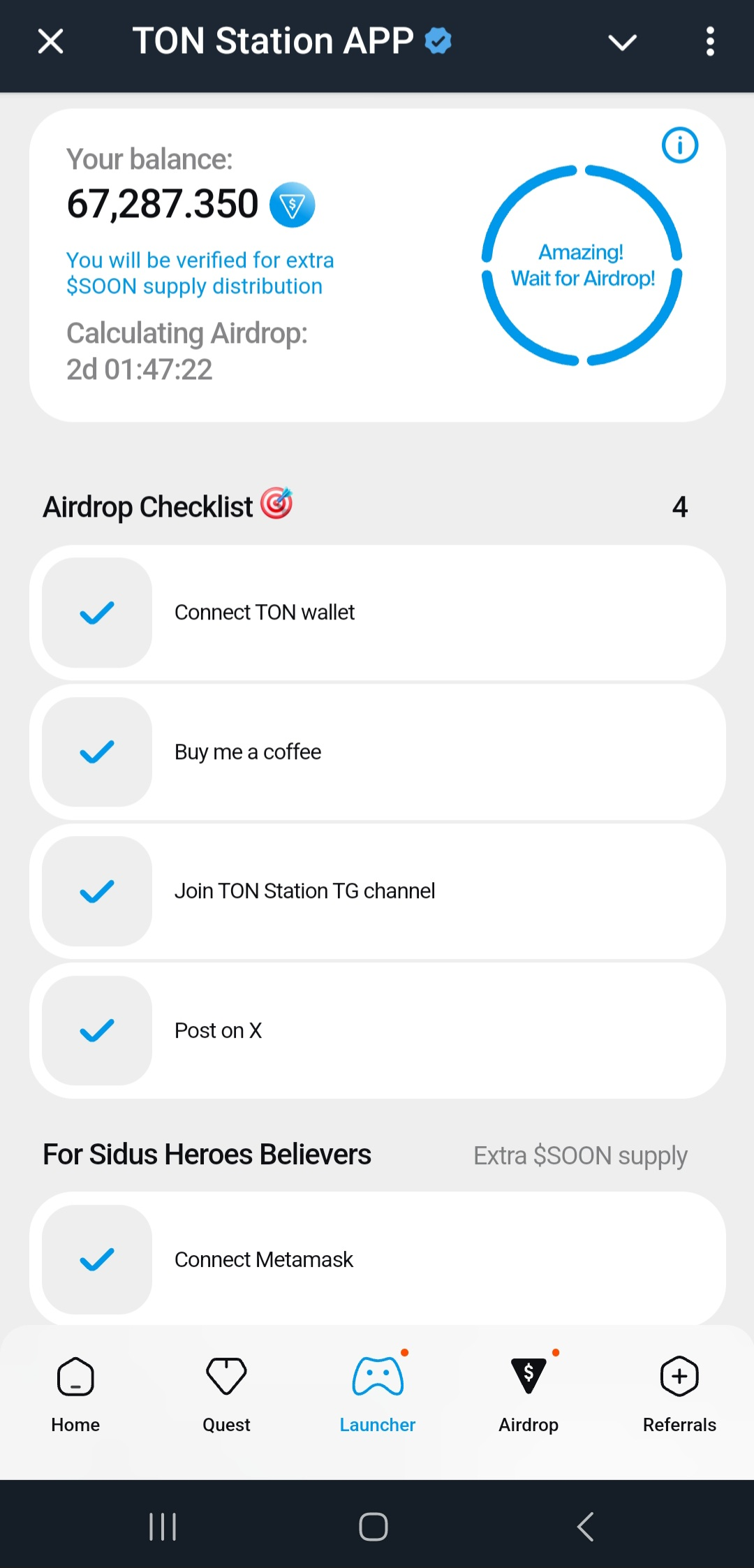This screenshot has height=1568, width=754.
Task: Go to the Home tab
Action: 75,1393
